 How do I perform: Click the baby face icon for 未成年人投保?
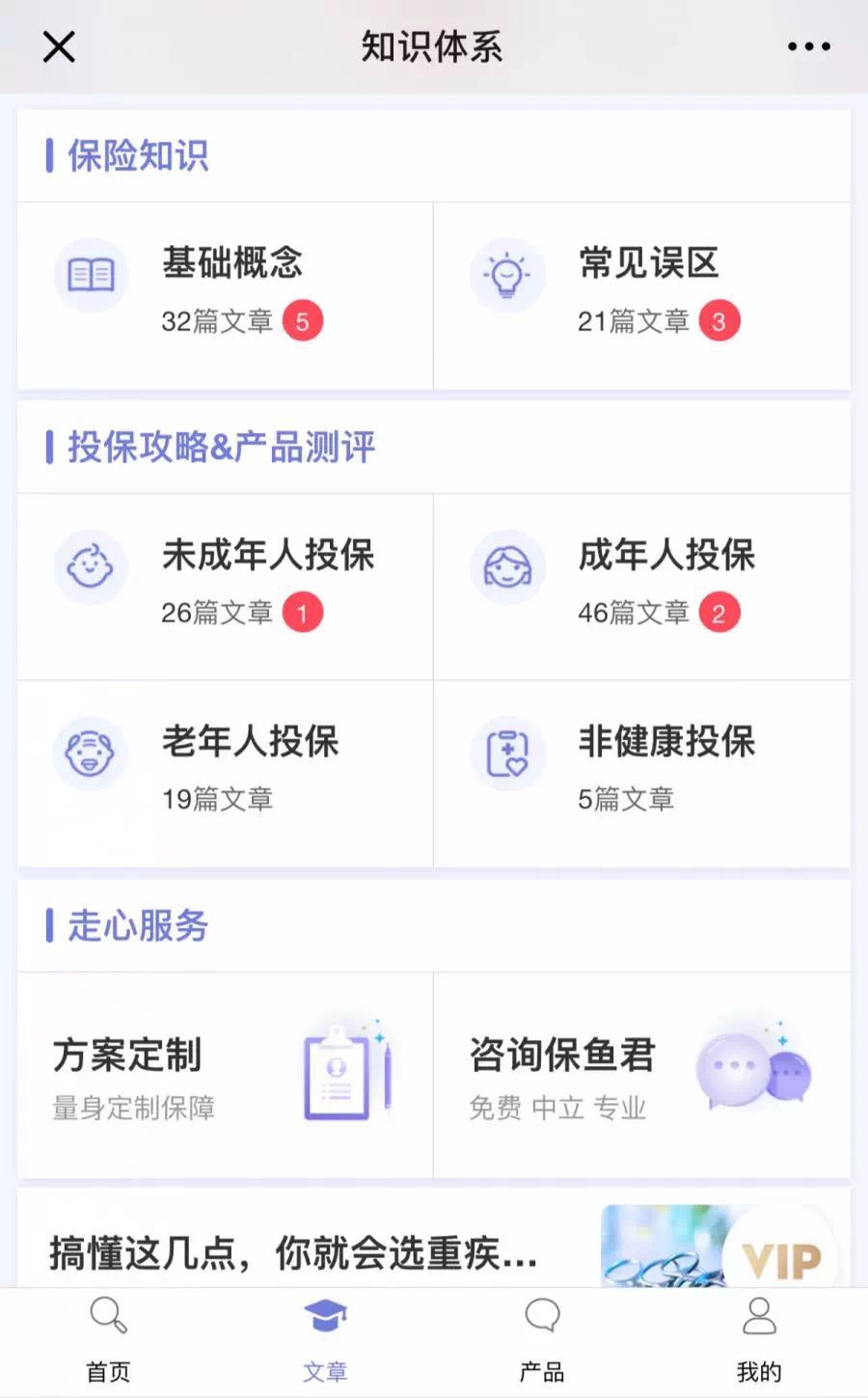point(91,567)
